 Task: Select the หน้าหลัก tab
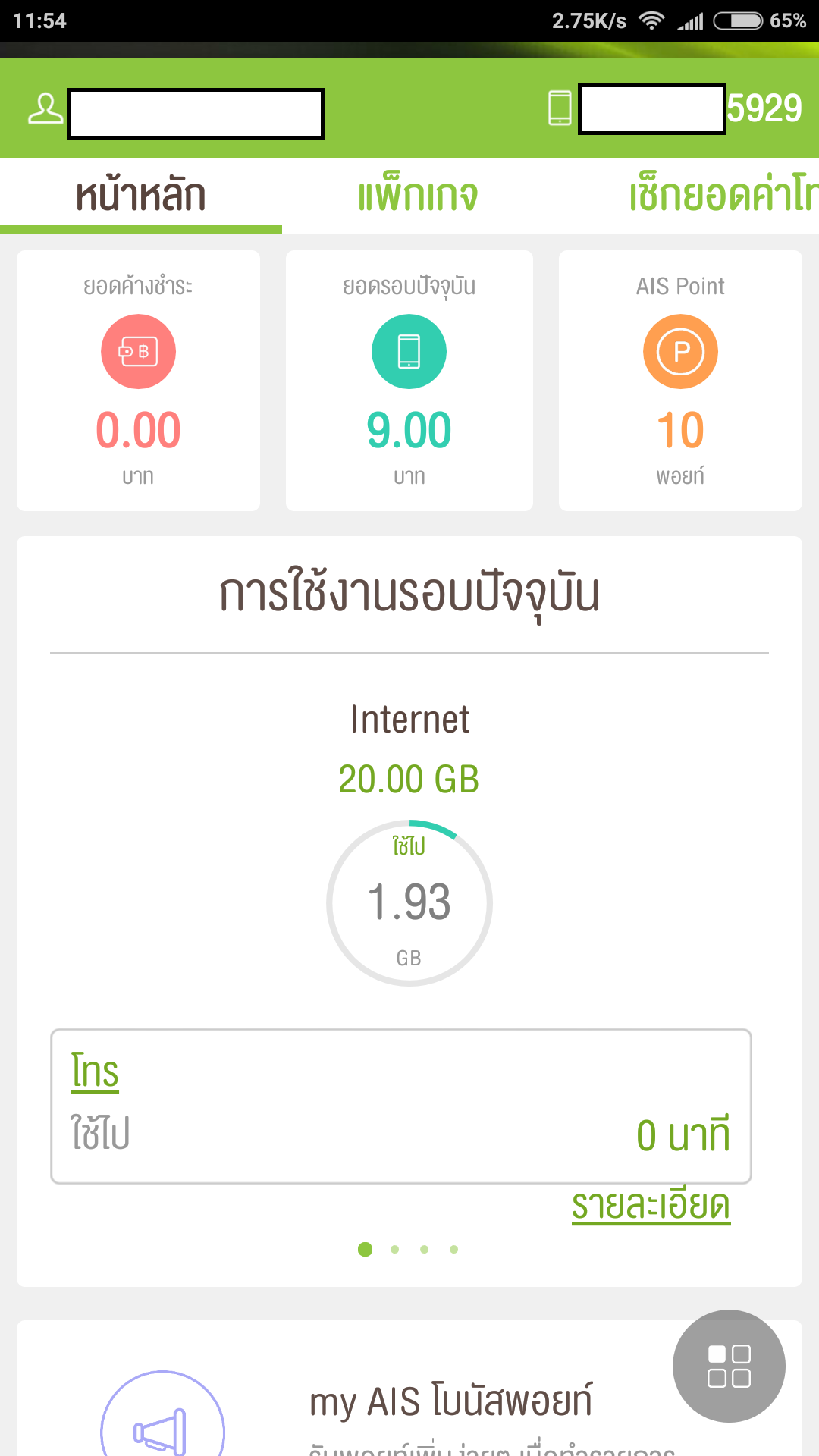140,196
